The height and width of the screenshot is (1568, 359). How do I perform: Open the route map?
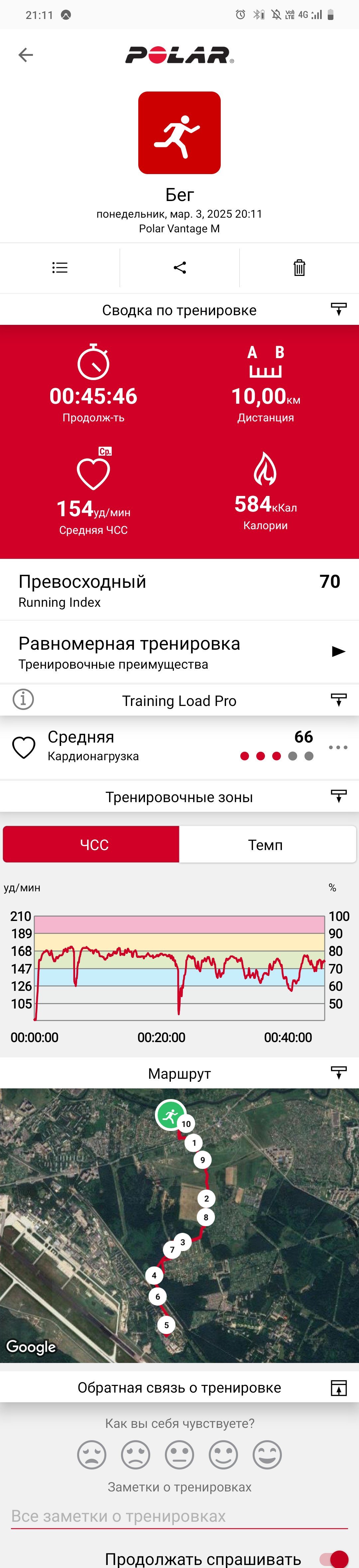(179, 1225)
